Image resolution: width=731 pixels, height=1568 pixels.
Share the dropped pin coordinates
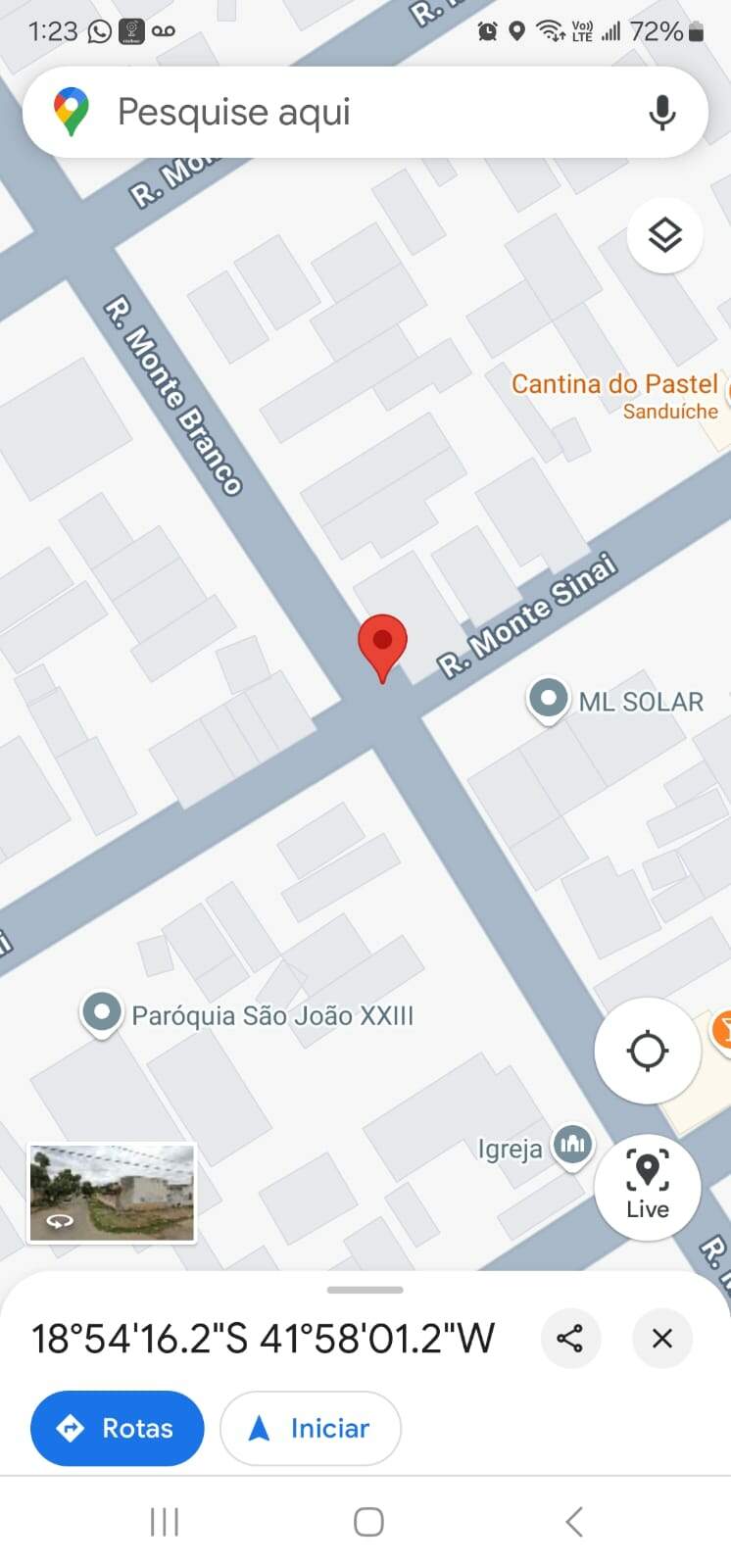[x=570, y=1339]
